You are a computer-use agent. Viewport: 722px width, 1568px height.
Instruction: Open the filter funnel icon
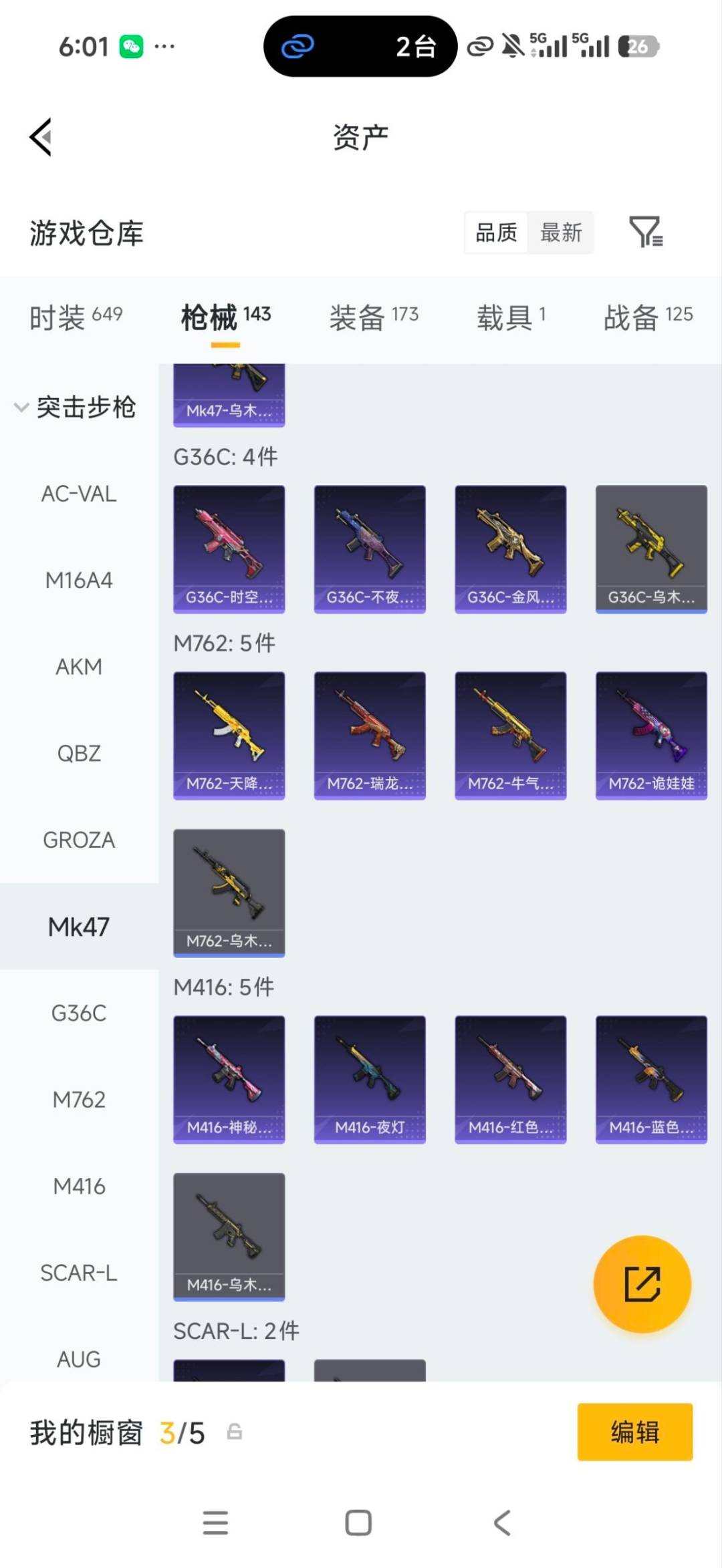pos(646,232)
